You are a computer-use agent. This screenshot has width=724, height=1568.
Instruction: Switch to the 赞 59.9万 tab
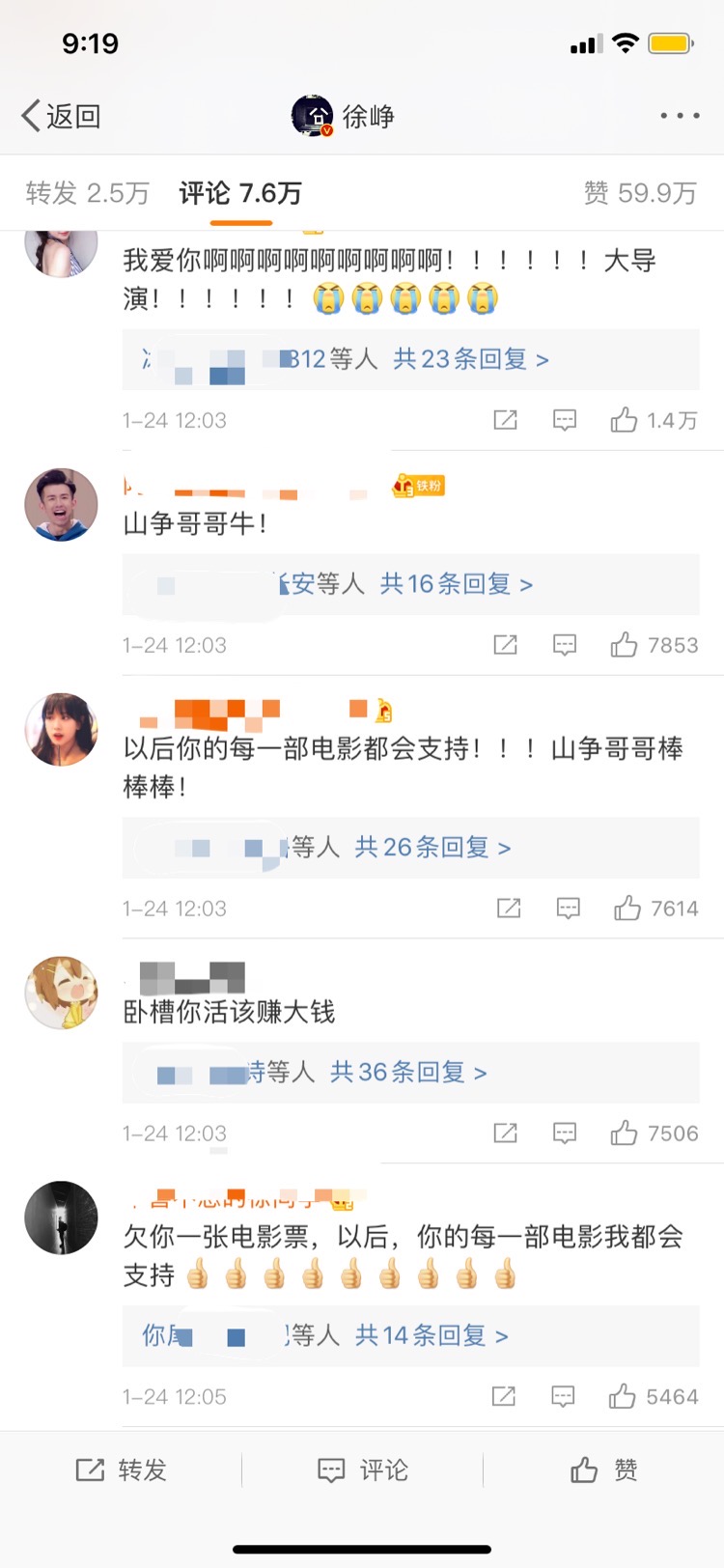pos(639,193)
